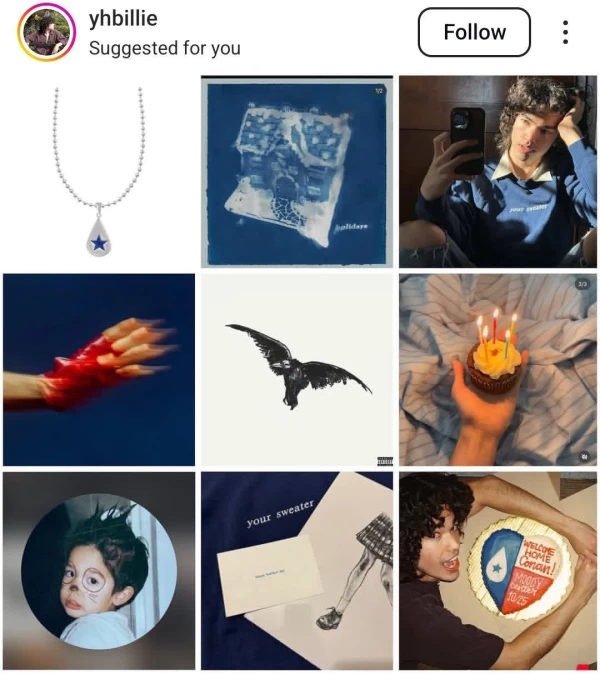
Task: Open yhbillie's profile picture
Action: coord(47,32)
